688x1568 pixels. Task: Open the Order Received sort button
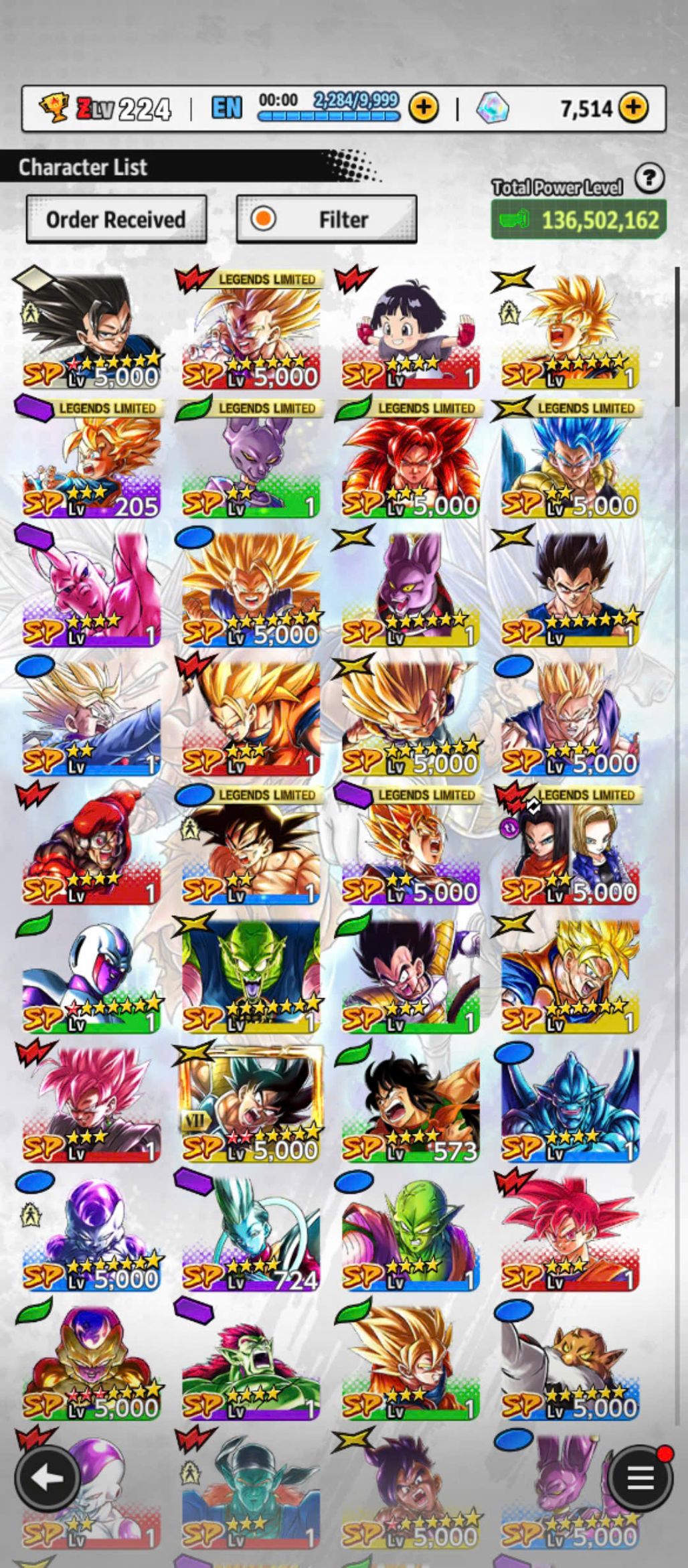click(116, 220)
